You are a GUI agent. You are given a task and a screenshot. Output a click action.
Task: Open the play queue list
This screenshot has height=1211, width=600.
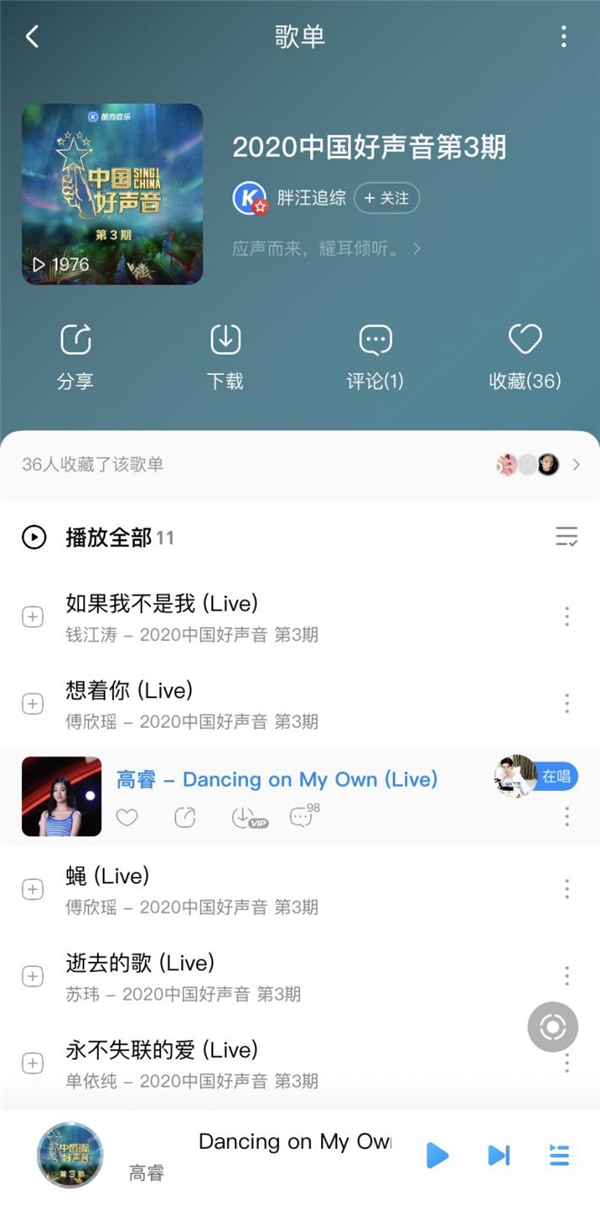point(559,1155)
